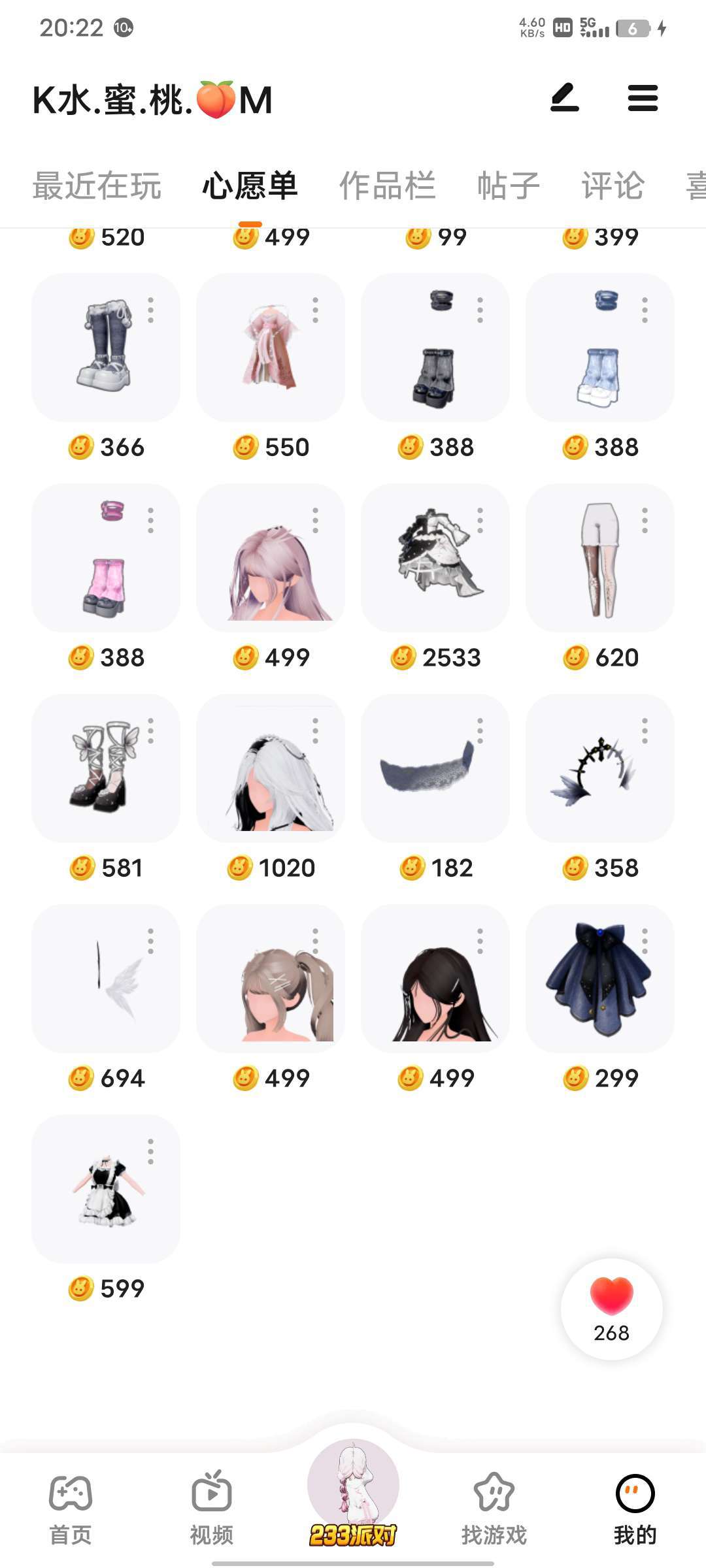
Task: Open the 帖子 tab
Action: (508, 186)
